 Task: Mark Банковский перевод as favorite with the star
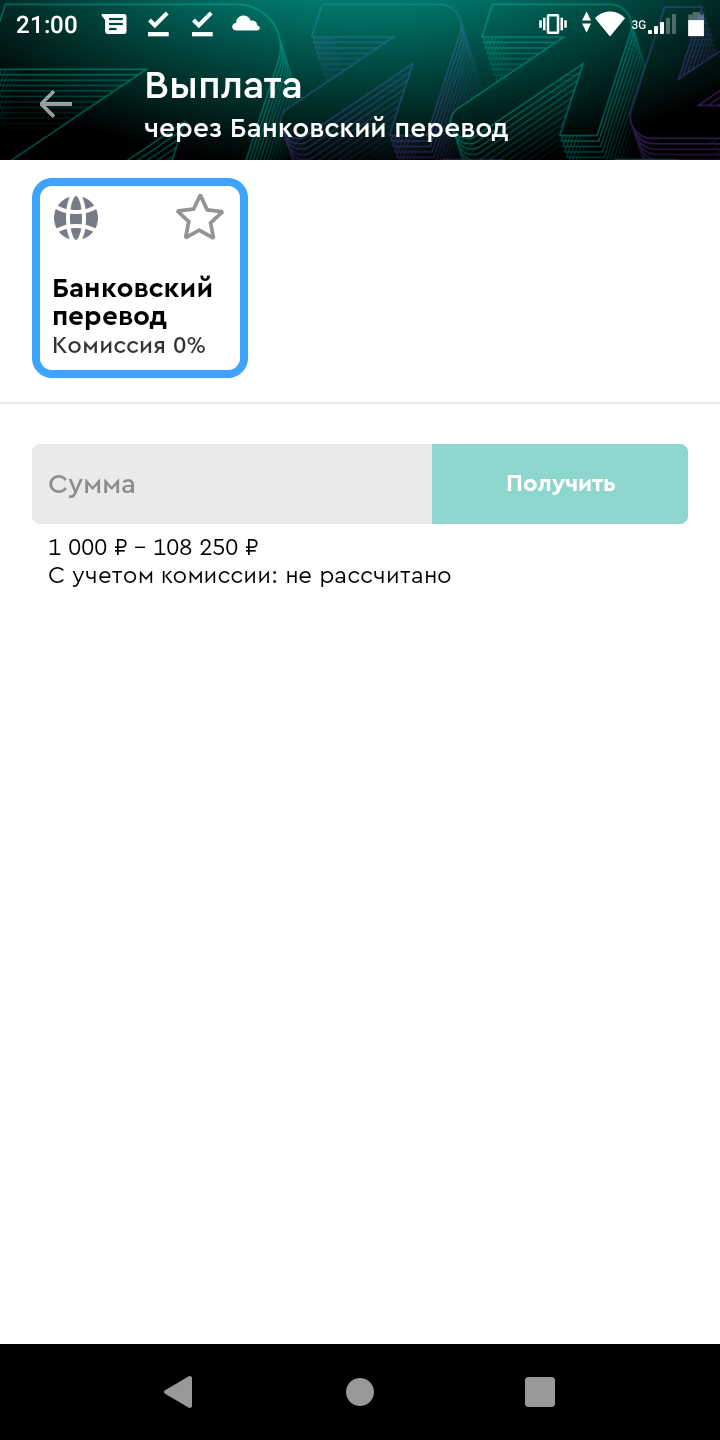click(x=199, y=217)
